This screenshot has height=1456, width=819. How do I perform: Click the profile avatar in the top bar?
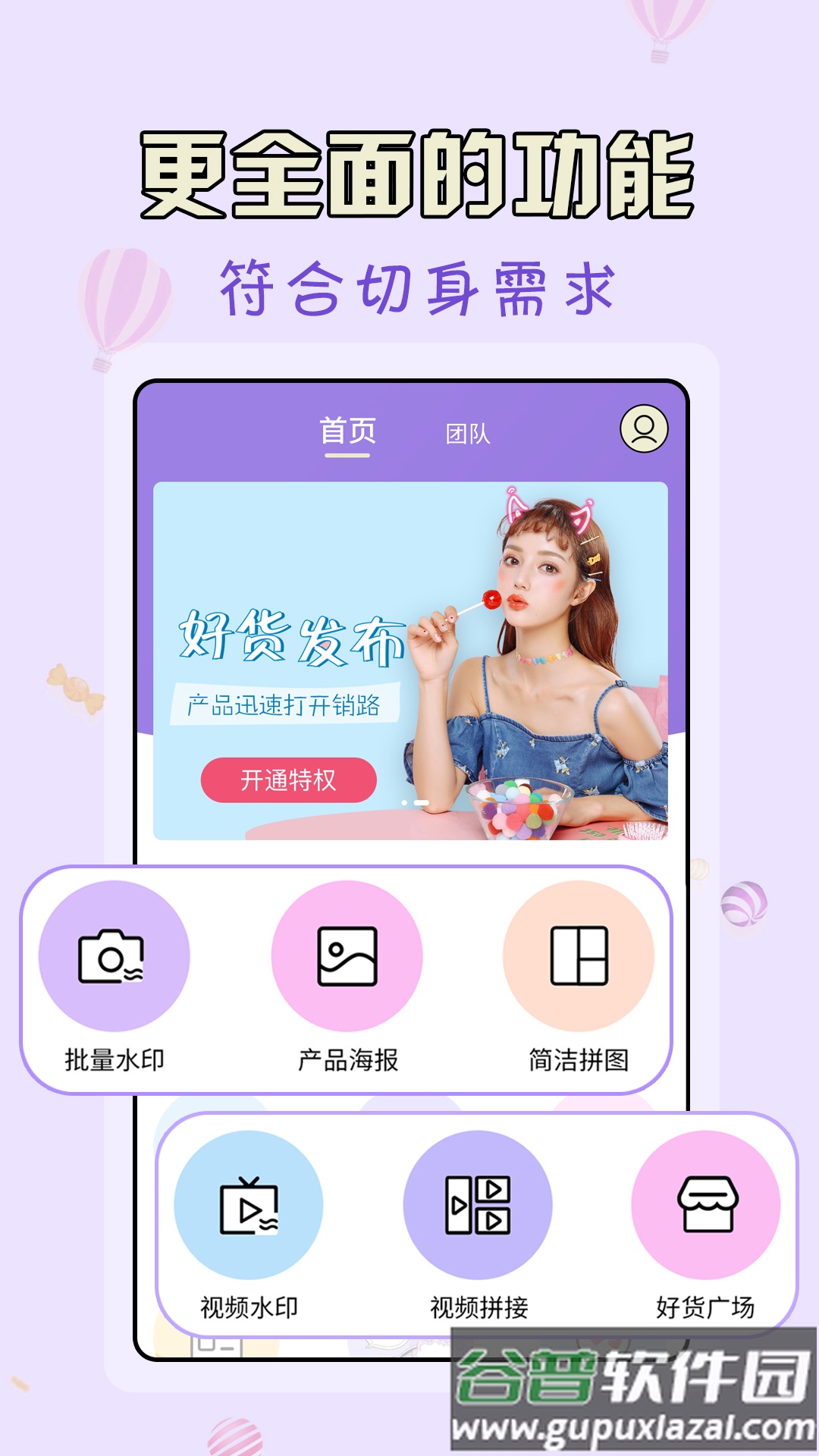[x=644, y=429]
